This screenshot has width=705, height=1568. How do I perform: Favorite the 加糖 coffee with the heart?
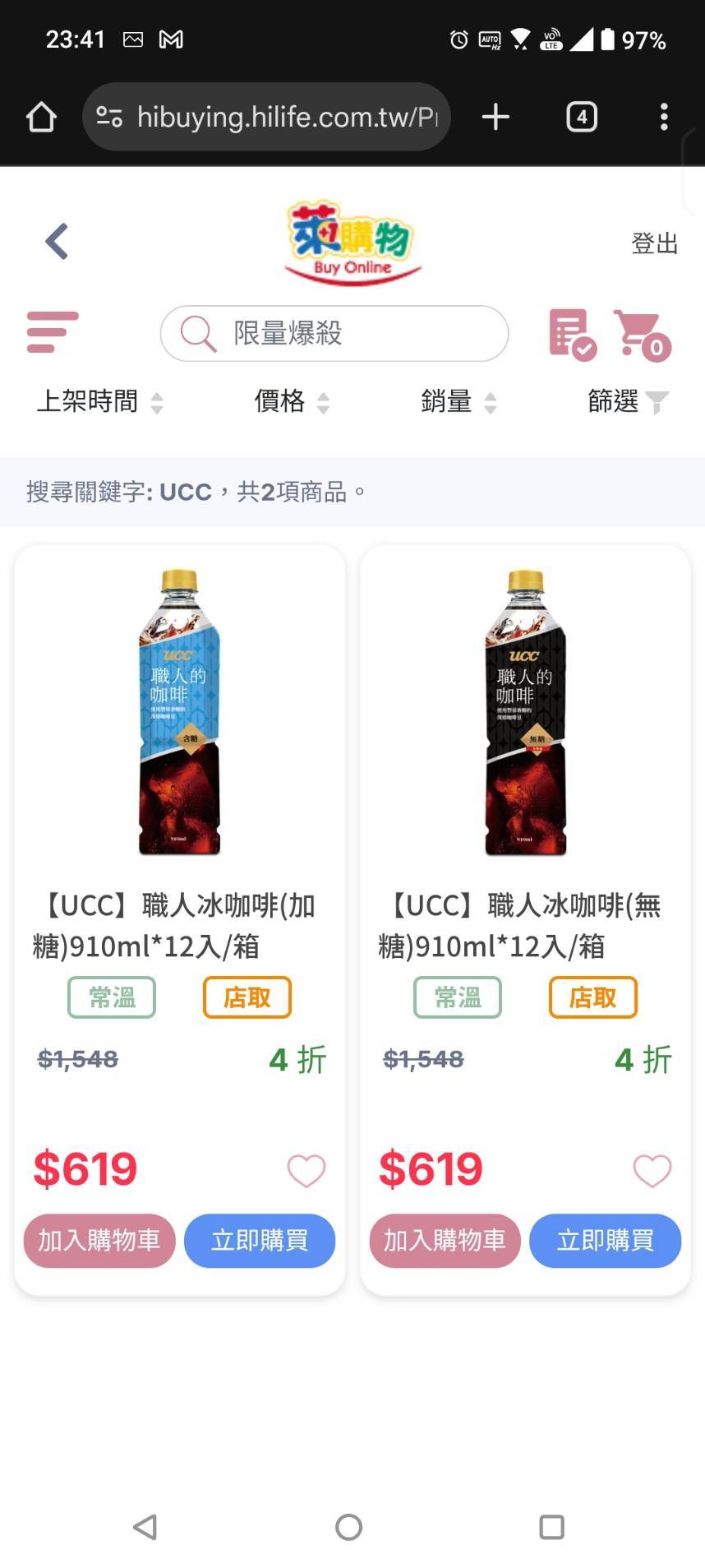pos(306,1170)
